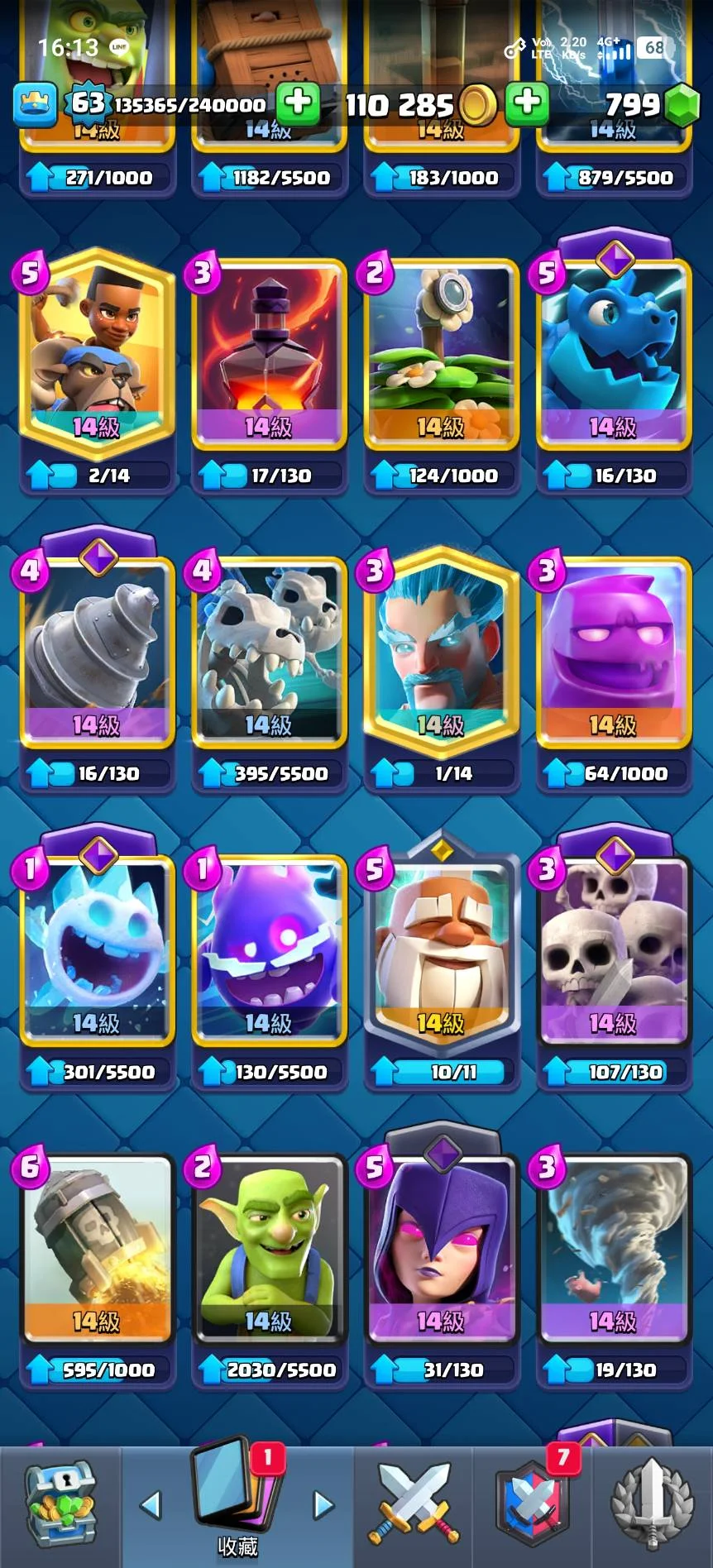
Task: Tap the Ice Spirit card
Action: [98, 951]
